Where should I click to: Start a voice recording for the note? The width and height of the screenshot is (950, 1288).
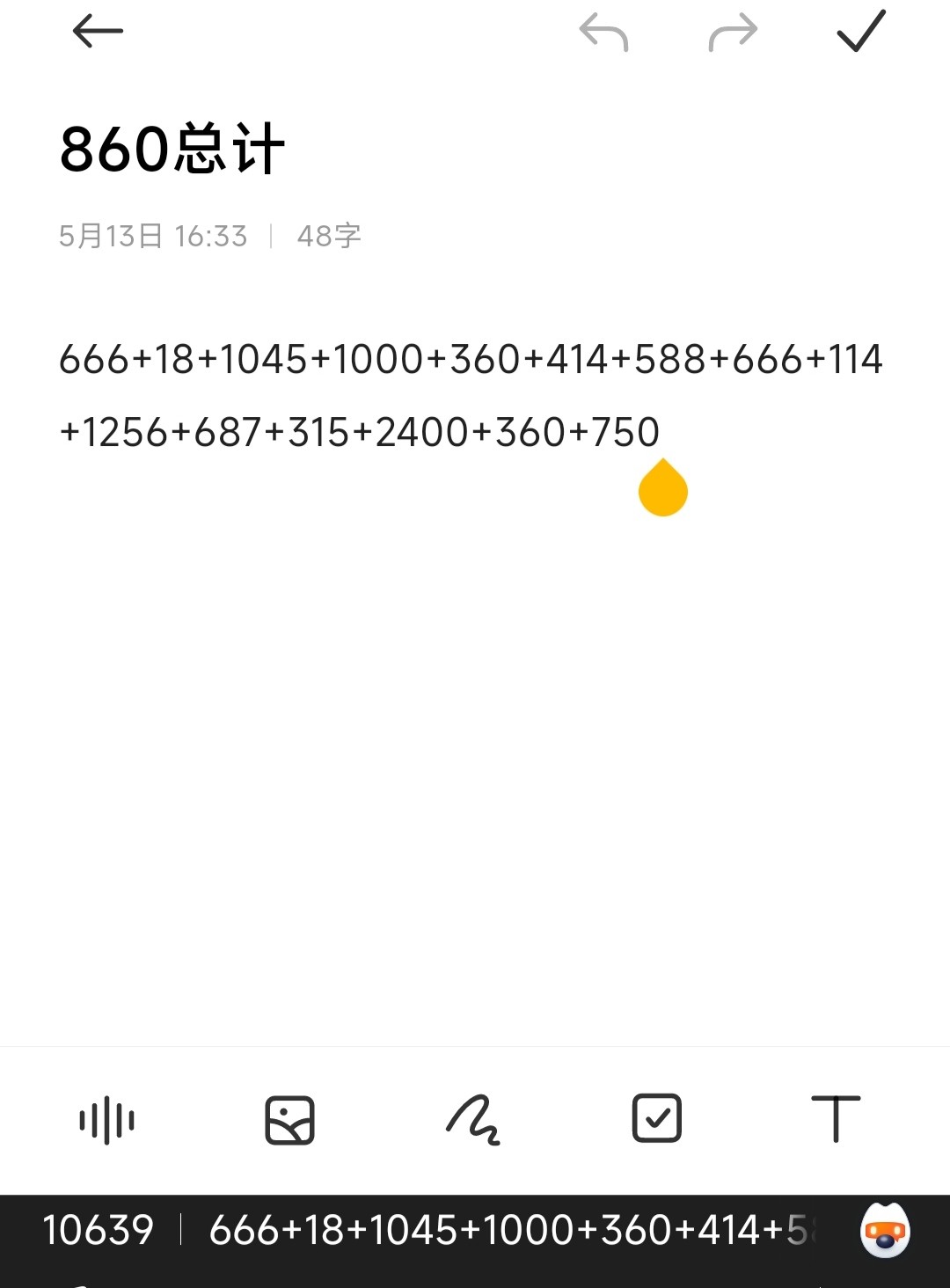106,1120
